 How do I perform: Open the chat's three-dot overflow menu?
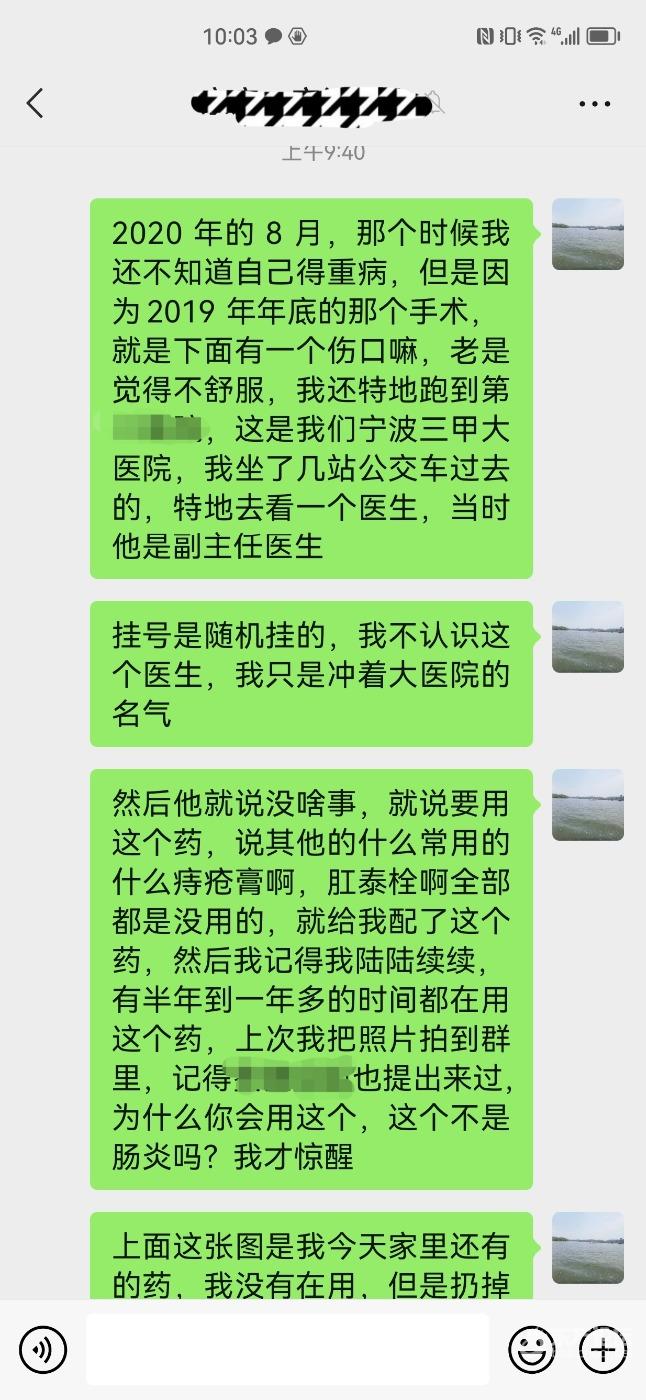click(x=595, y=103)
